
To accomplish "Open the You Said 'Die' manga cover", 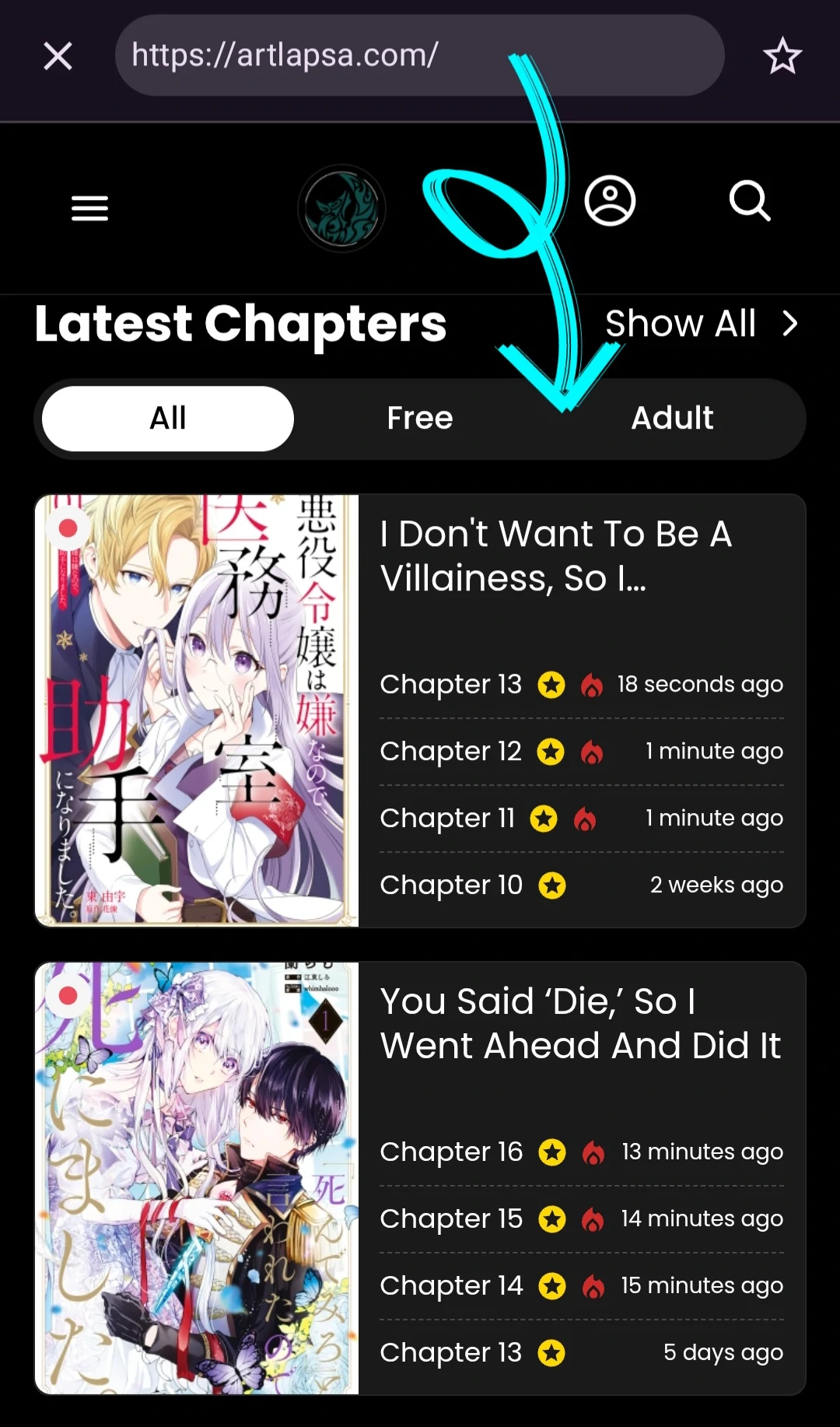I will coord(197,1178).
